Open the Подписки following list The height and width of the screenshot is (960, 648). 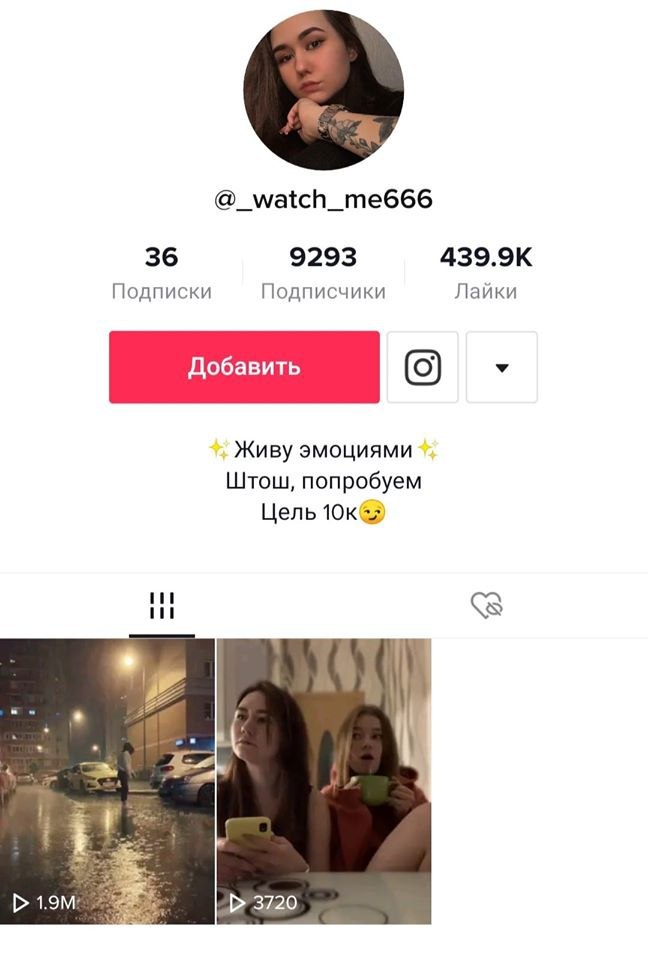[x=161, y=273]
